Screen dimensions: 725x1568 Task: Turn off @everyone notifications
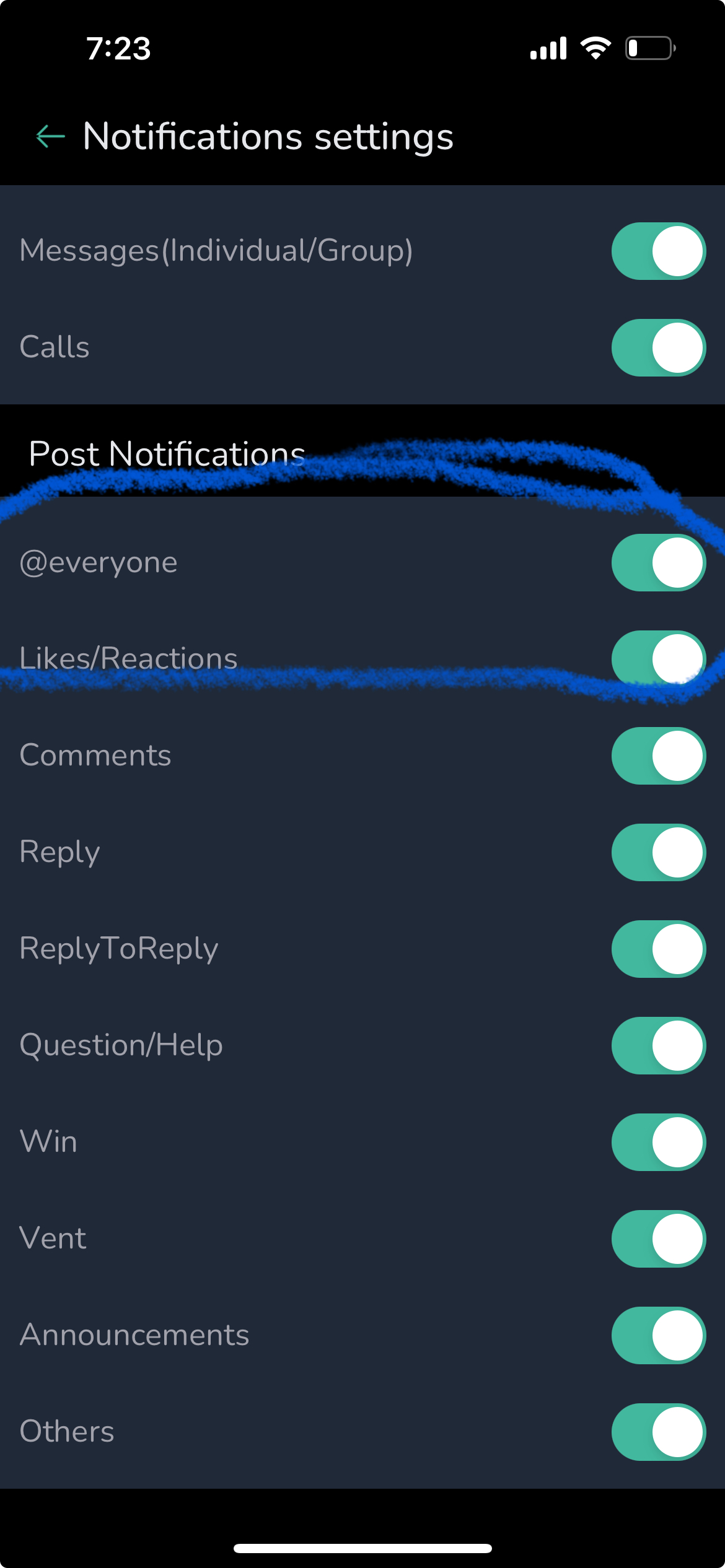tap(658, 562)
